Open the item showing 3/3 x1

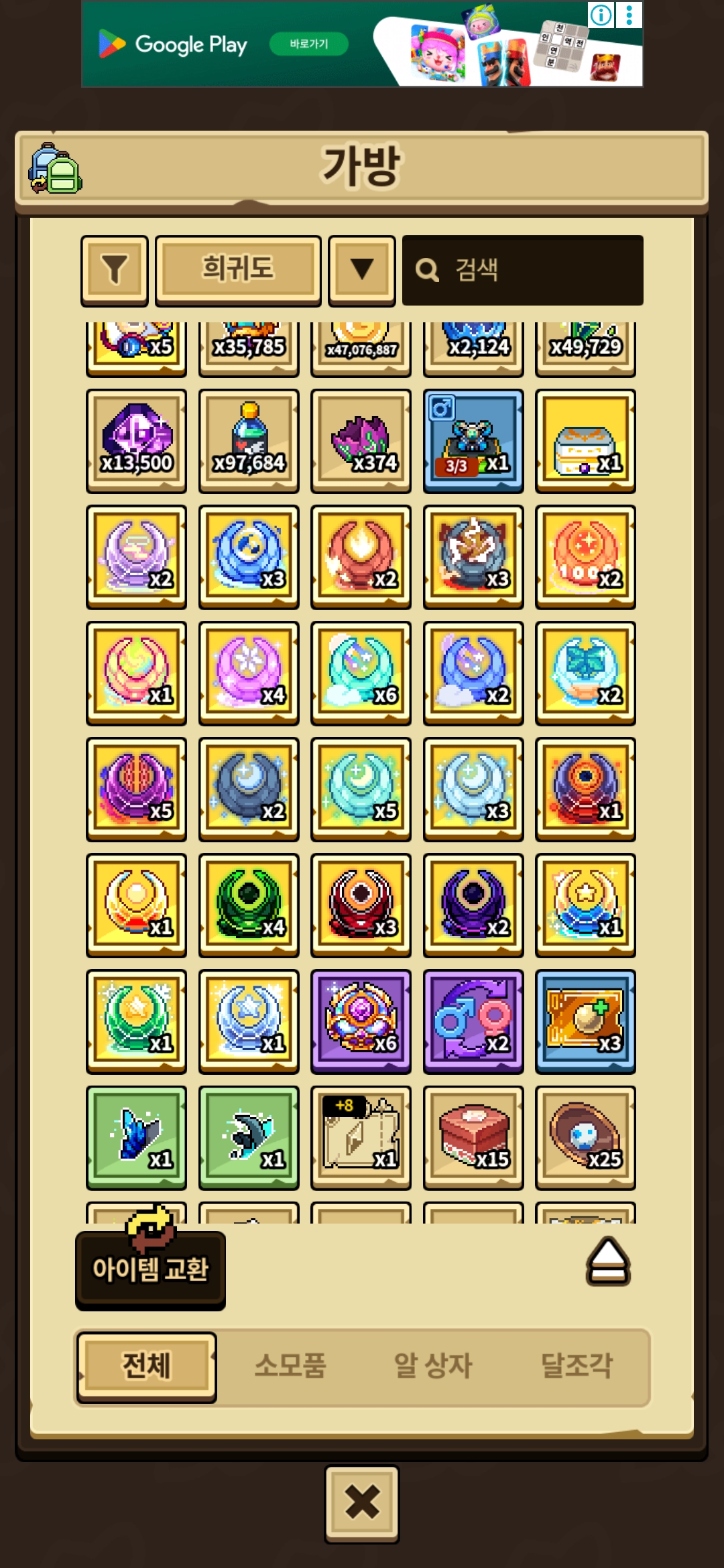point(473,441)
